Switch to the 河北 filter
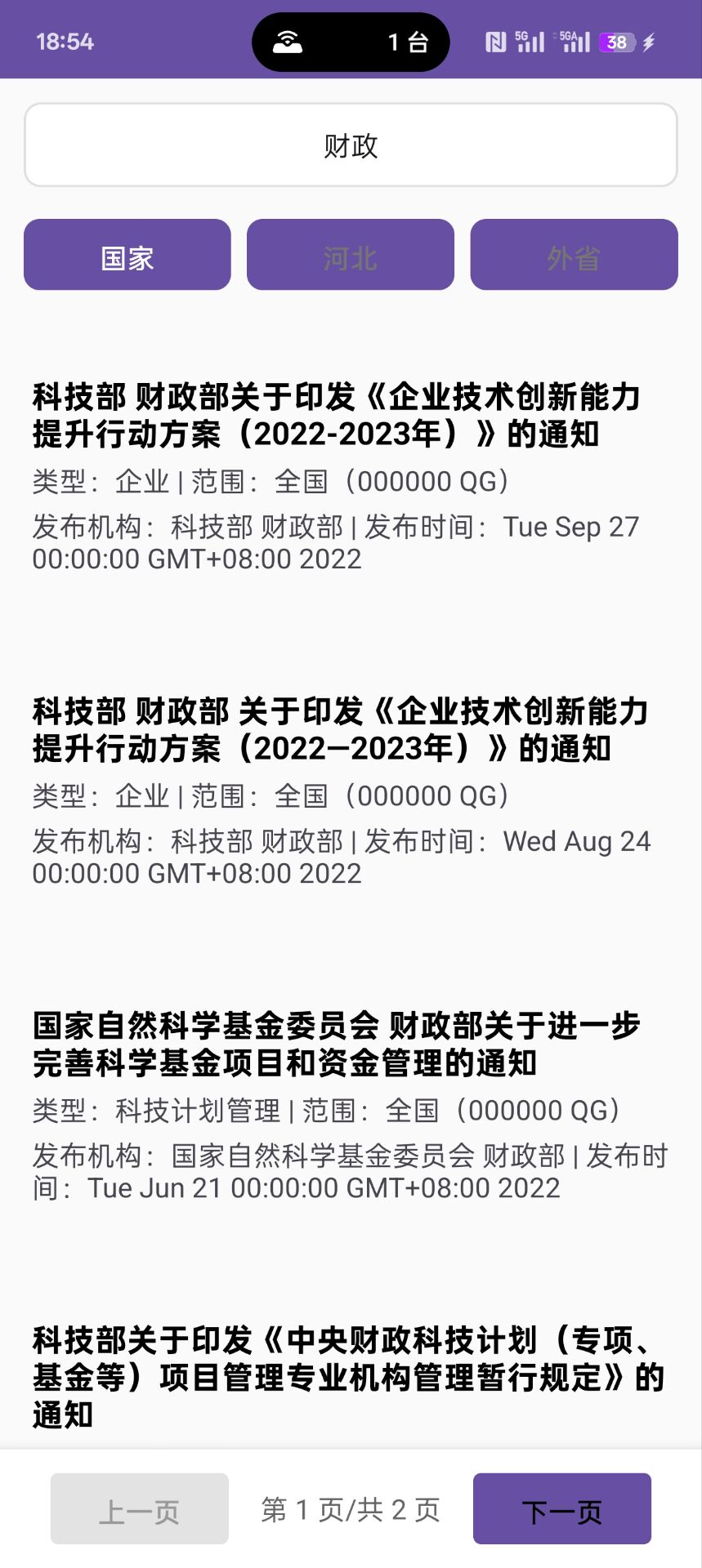 pos(351,255)
